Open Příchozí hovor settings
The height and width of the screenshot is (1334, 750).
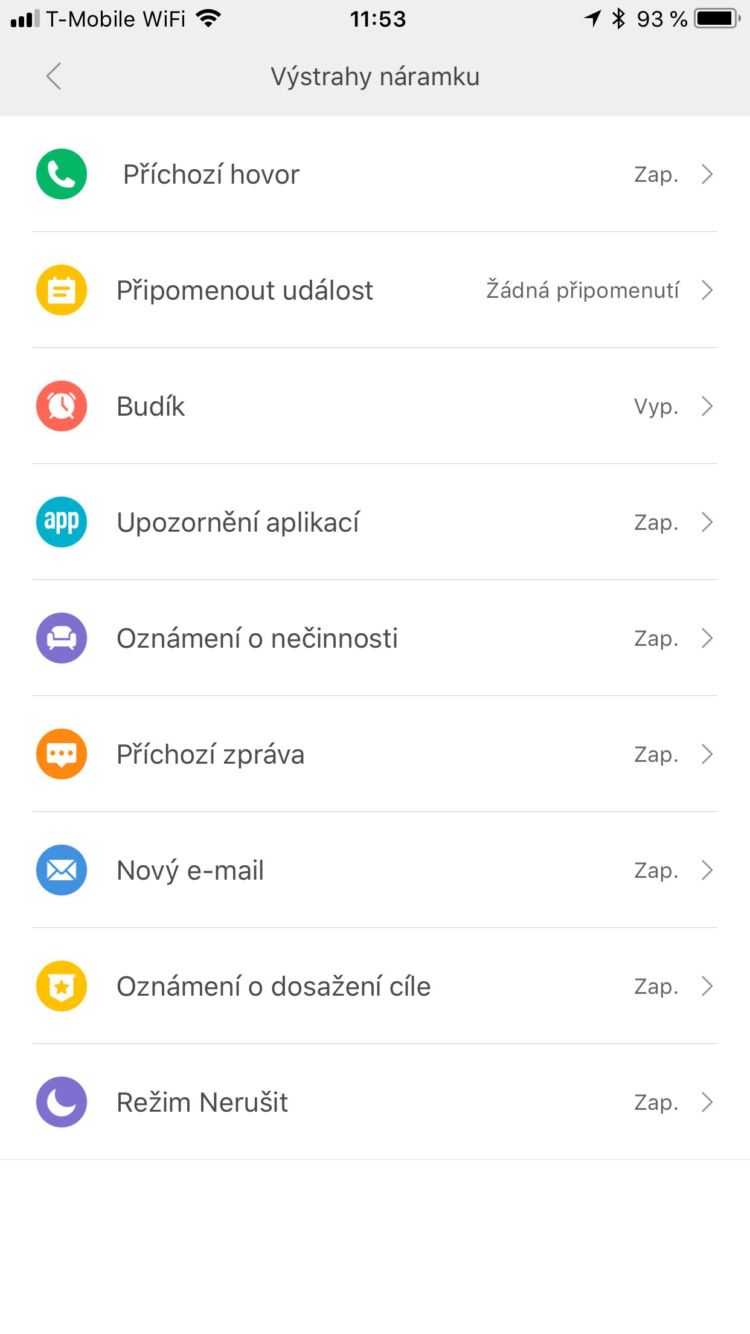pyautogui.click(x=374, y=174)
